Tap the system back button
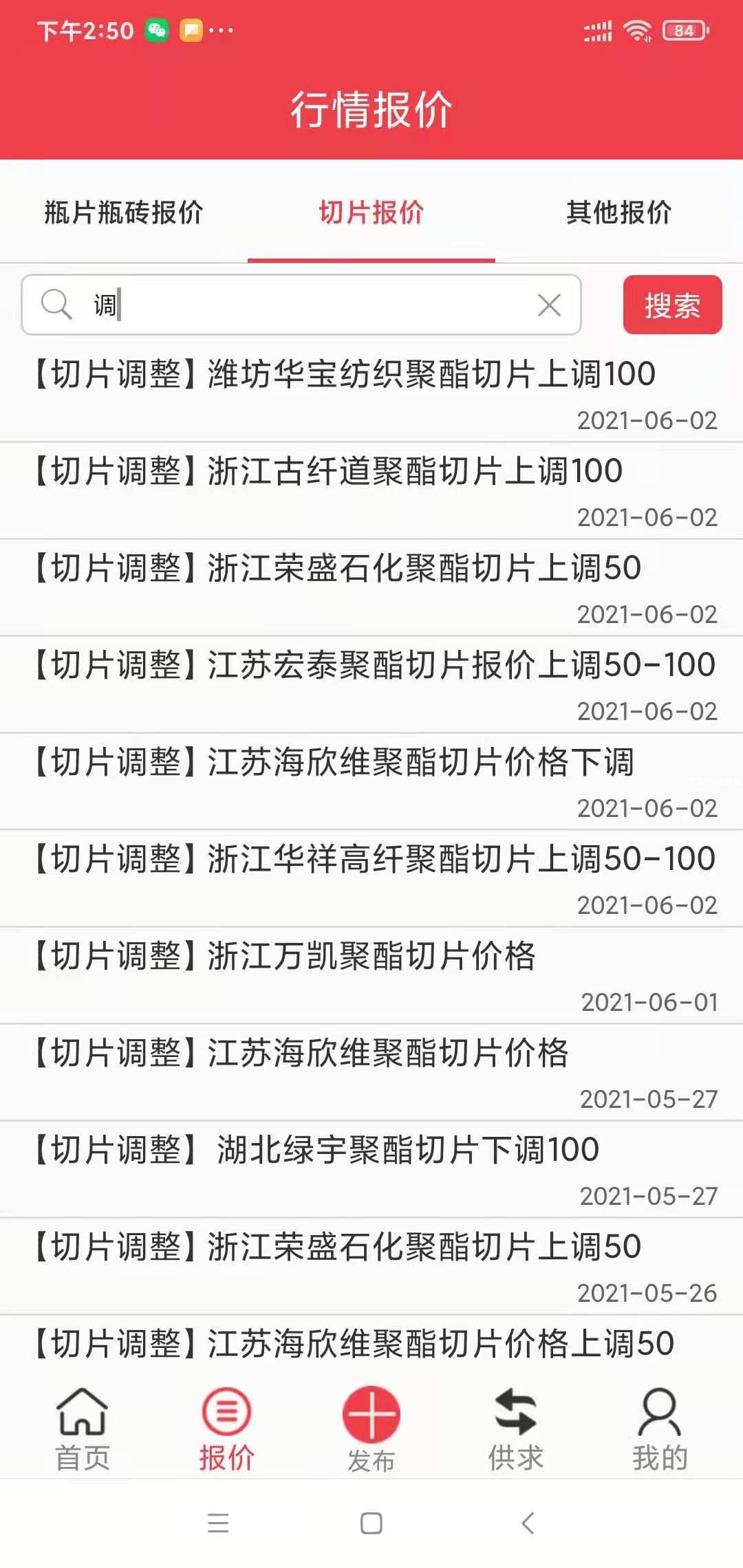The height and width of the screenshot is (1568, 743). 528,1523
